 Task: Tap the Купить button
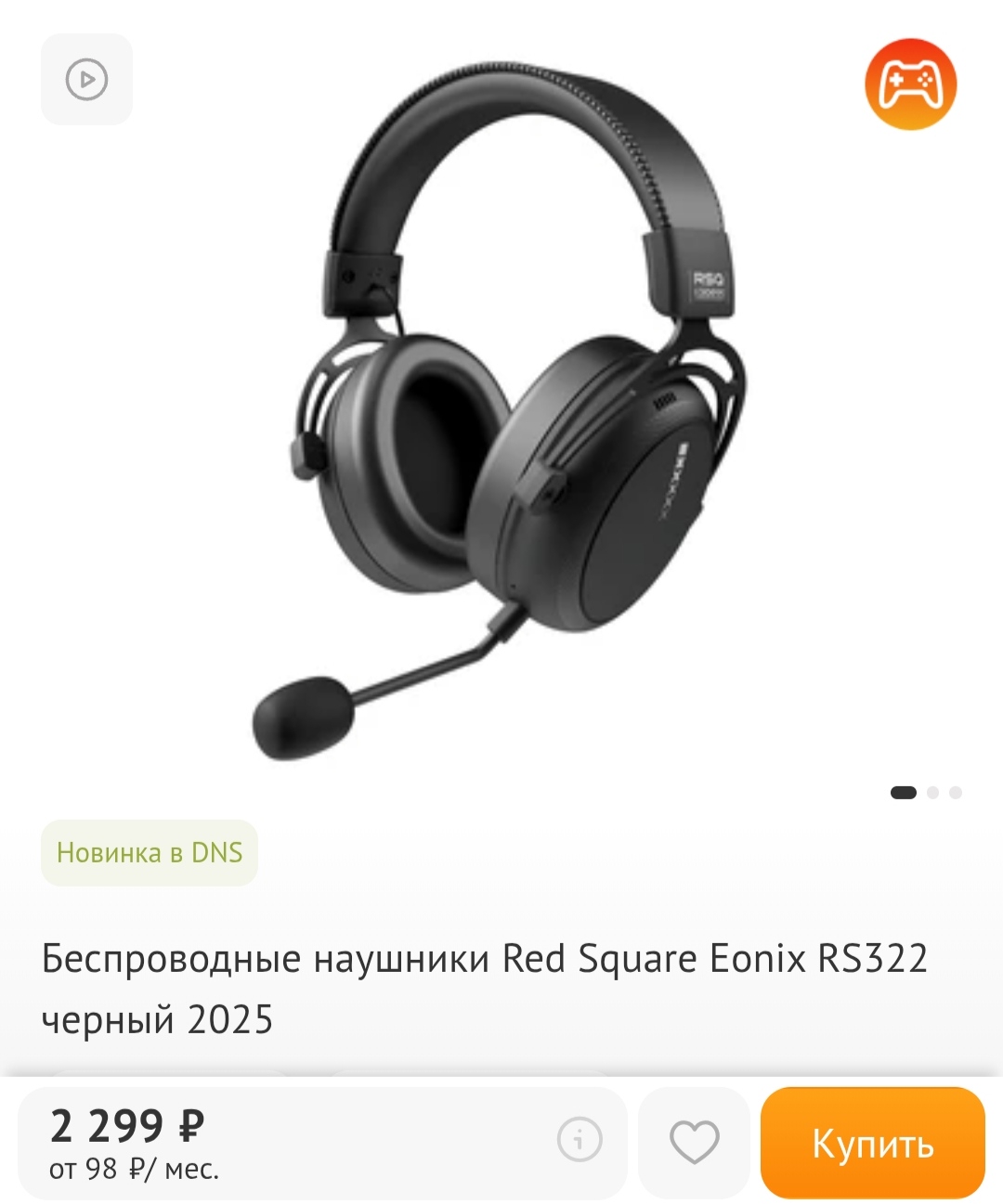pos(872,1143)
